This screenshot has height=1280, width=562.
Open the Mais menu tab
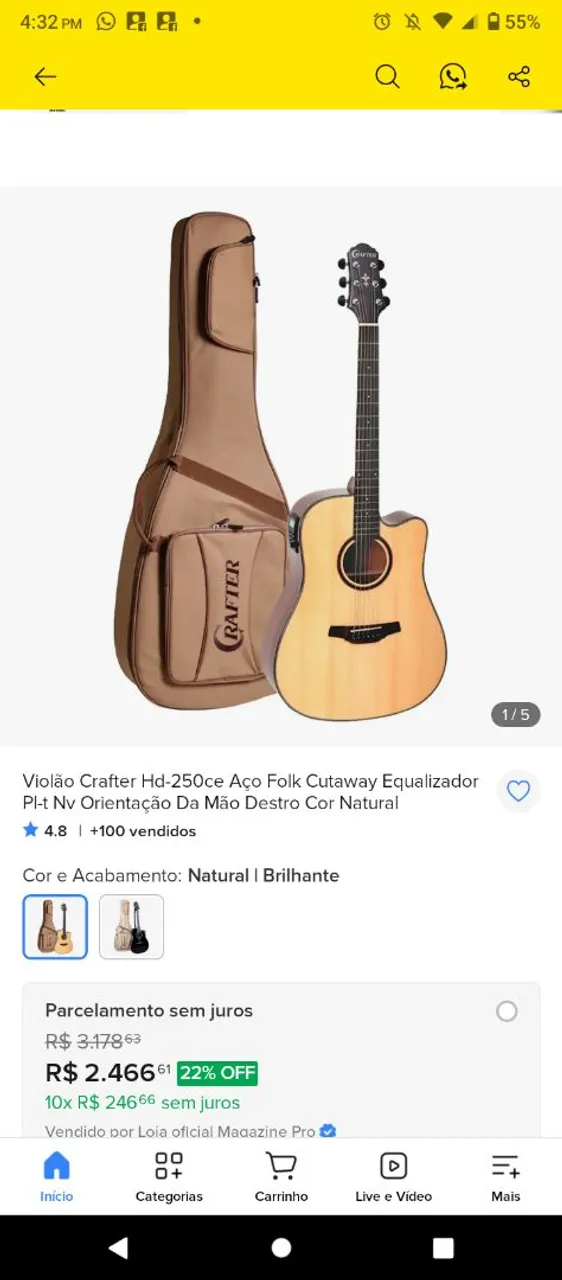click(x=506, y=1177)
